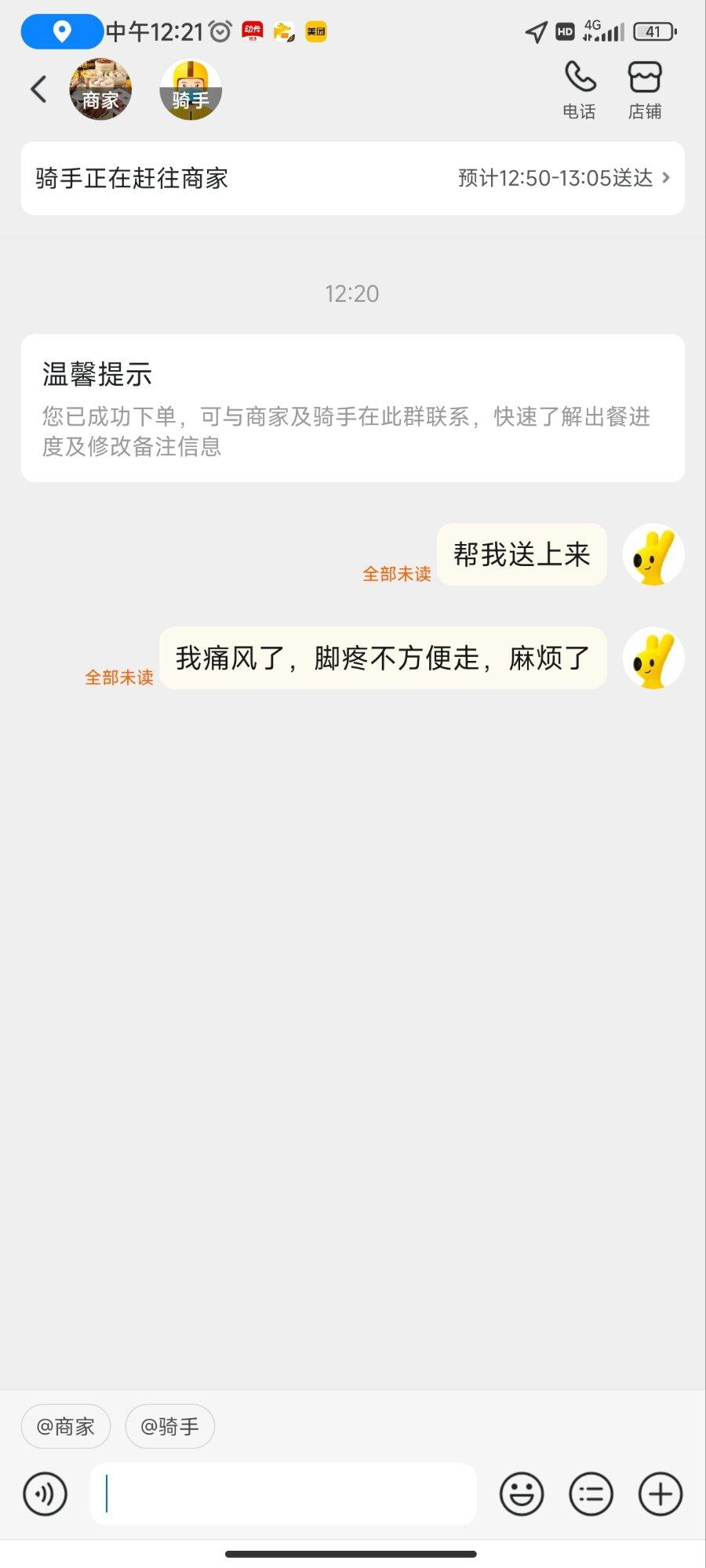Open the quick replies list icon
Image resolution: width=706 pixels, height=1568 pixels.
(x=591, y=1494)
